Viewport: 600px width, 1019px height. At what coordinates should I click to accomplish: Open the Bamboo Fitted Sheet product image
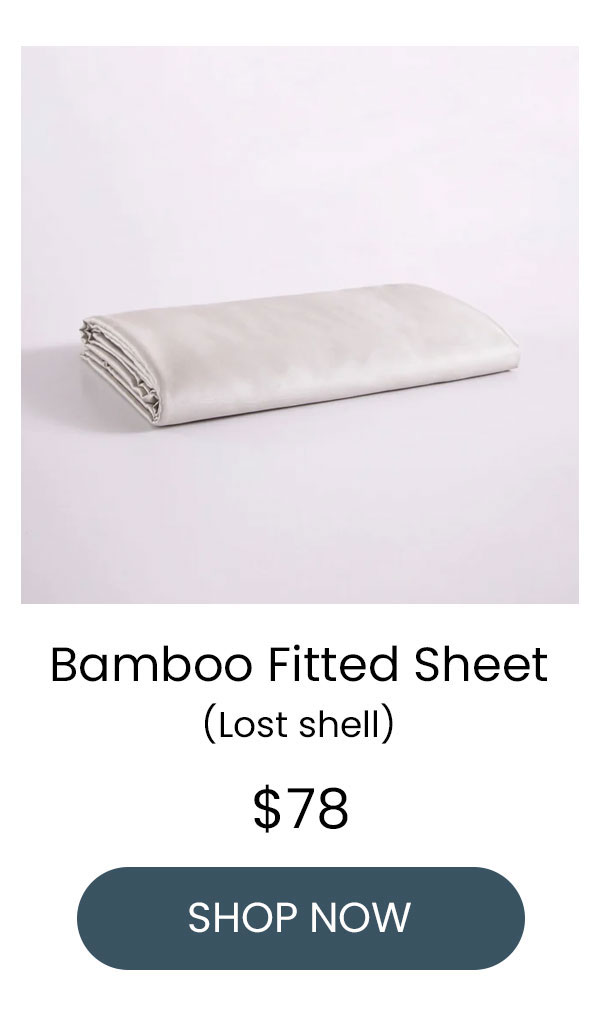(x=300, y=324)
